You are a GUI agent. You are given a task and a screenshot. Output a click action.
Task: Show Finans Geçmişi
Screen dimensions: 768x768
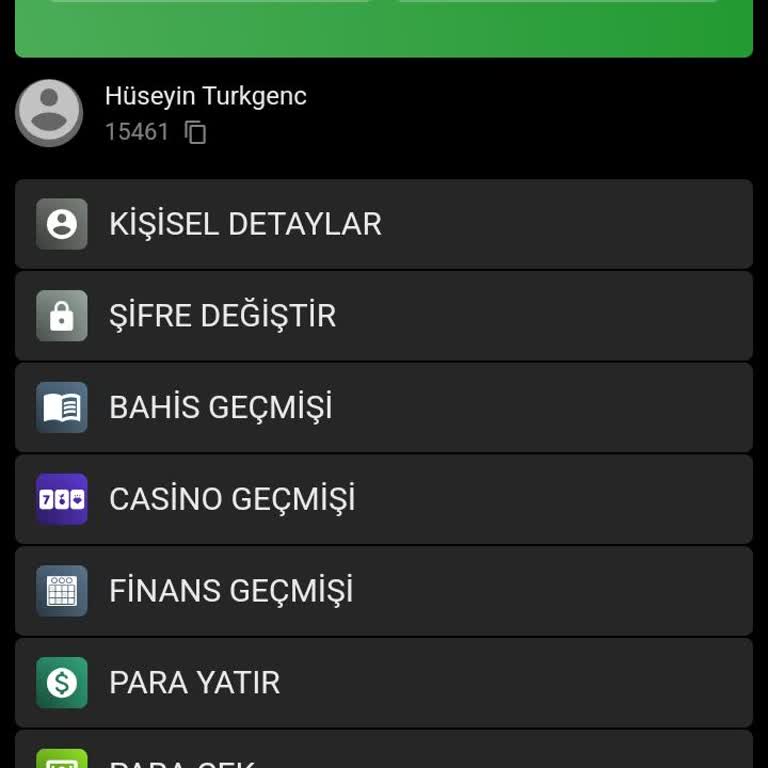[x=384, y=591]
